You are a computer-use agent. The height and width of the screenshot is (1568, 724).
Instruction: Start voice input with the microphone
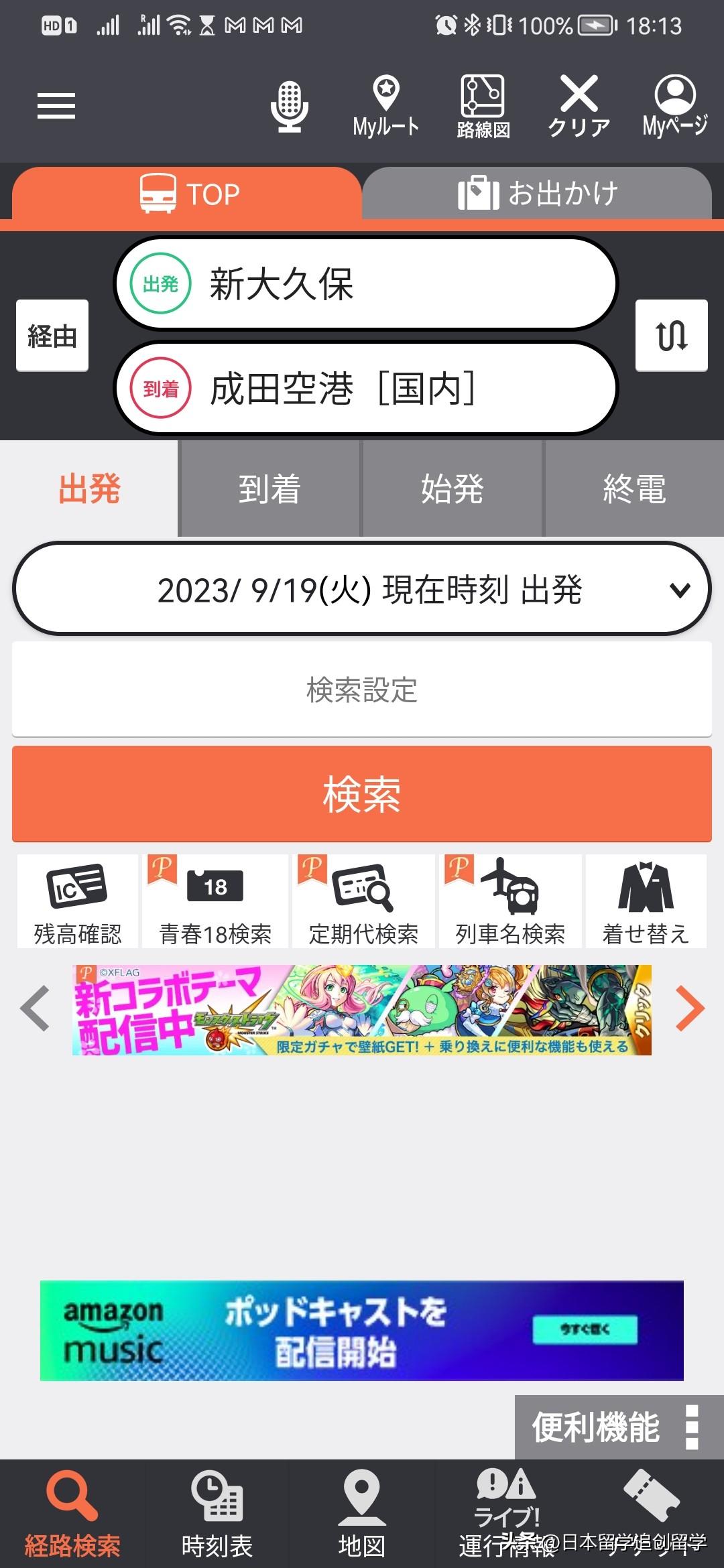(289, 106)
